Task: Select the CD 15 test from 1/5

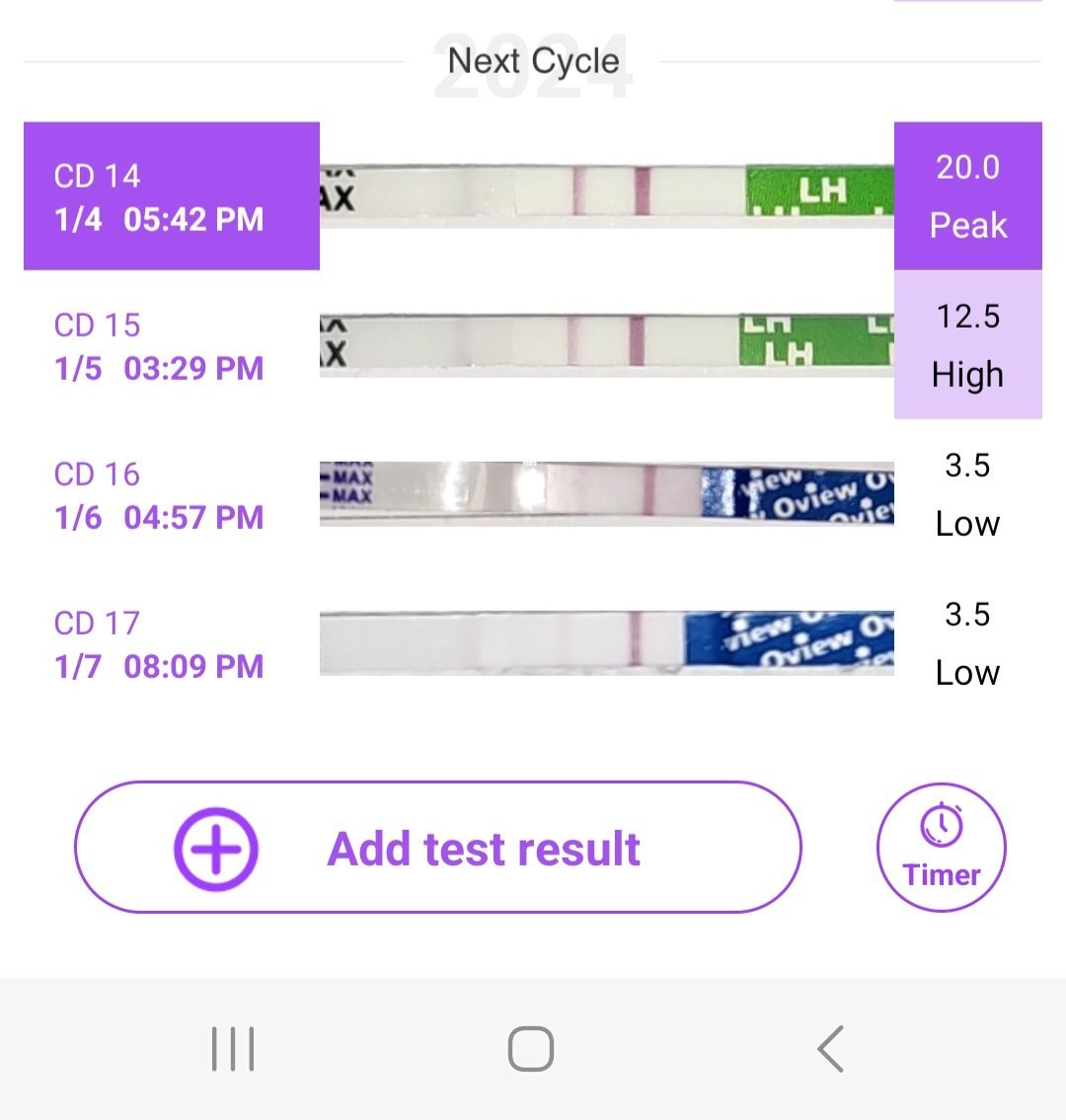Action: coord(160,346)
